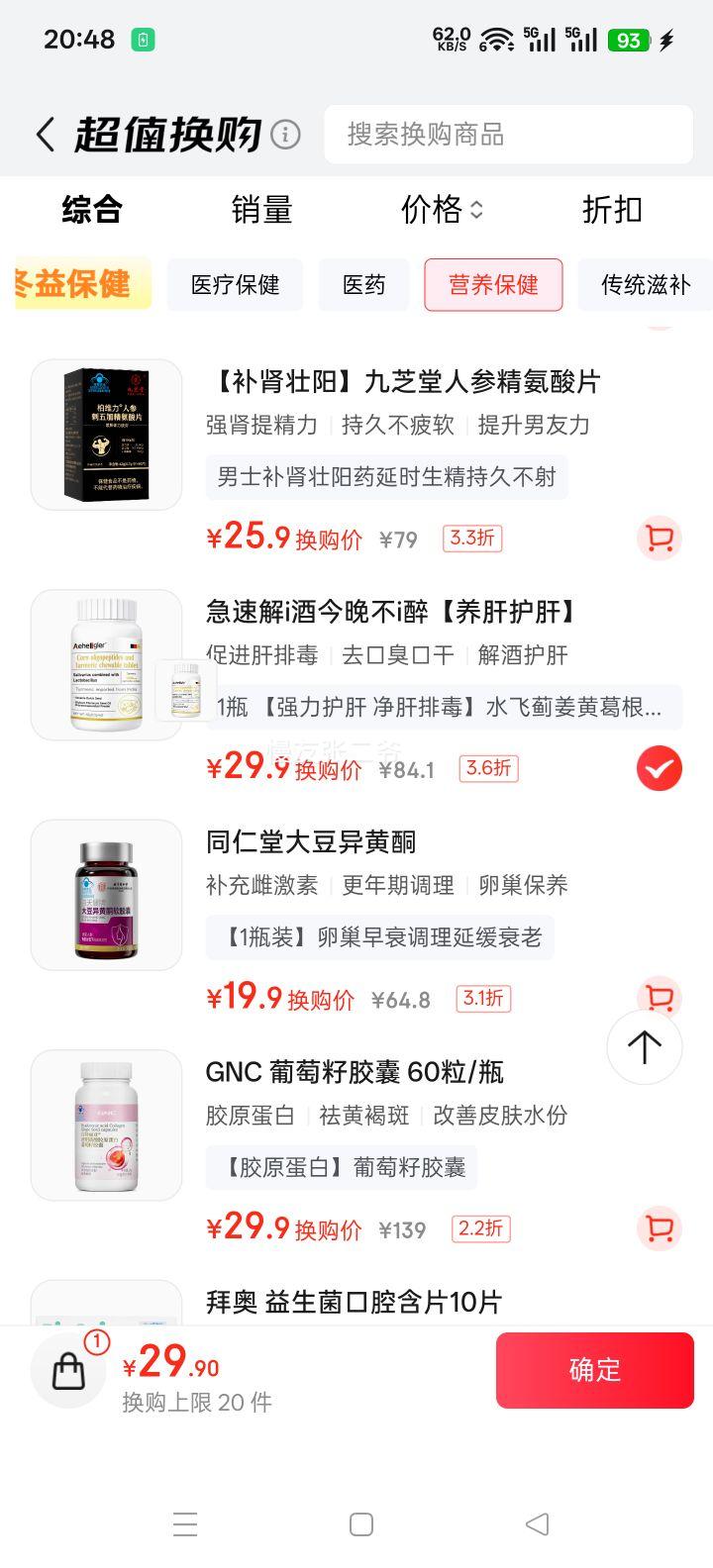This screenshot has height=1568, width=713.
Task: Select the 医疗保健 category chip
Action: (x=235, y=285)
